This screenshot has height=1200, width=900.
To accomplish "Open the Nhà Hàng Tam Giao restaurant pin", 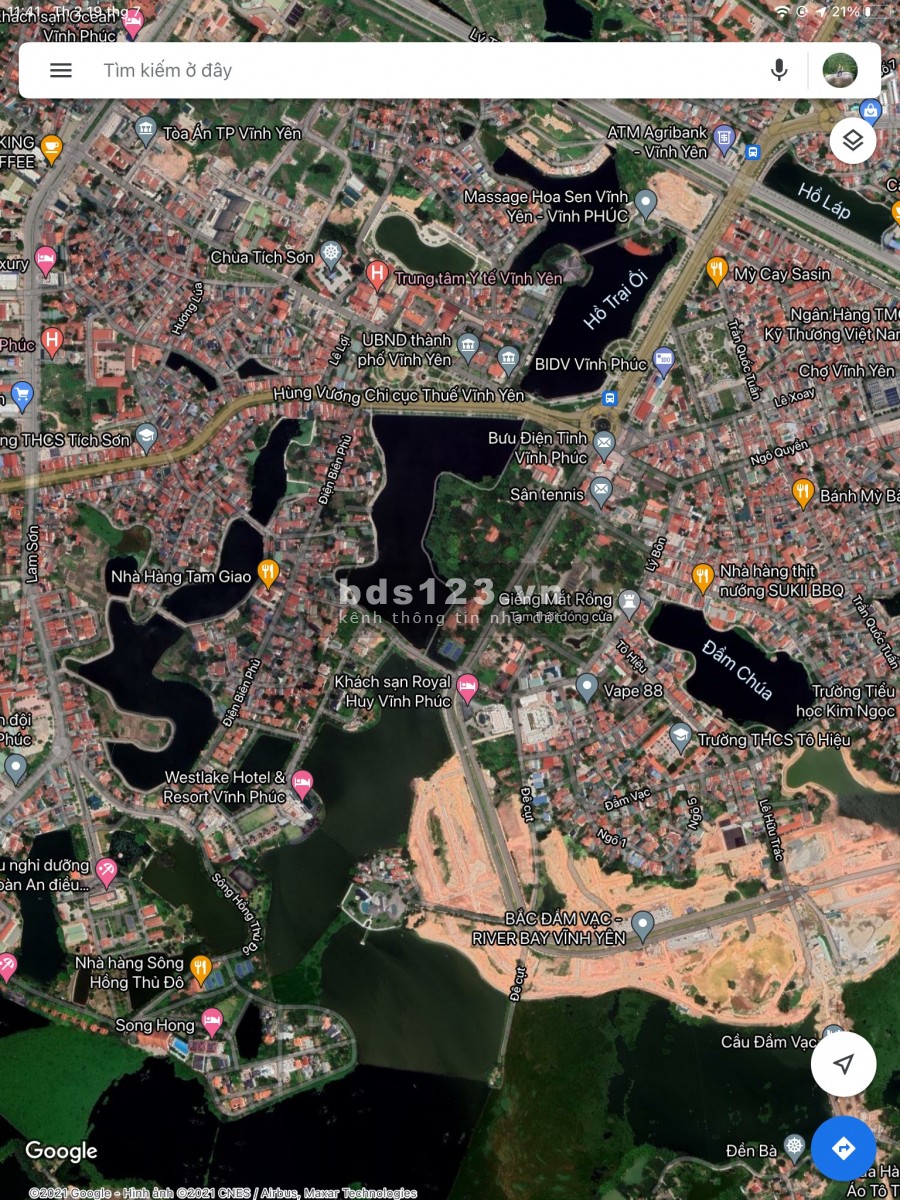I will click(x=268, y=573).
